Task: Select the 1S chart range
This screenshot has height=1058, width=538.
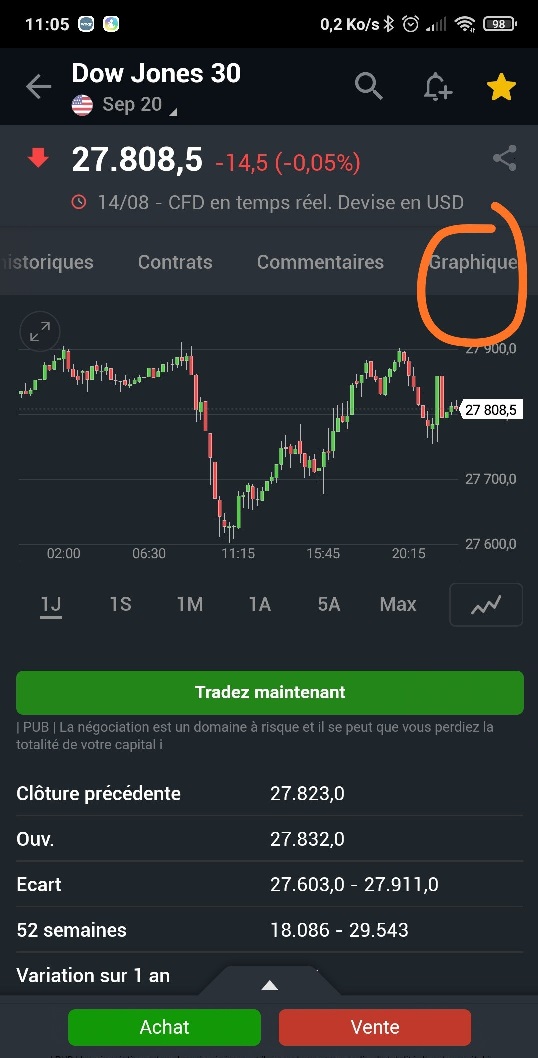Action: pos(120,604)
